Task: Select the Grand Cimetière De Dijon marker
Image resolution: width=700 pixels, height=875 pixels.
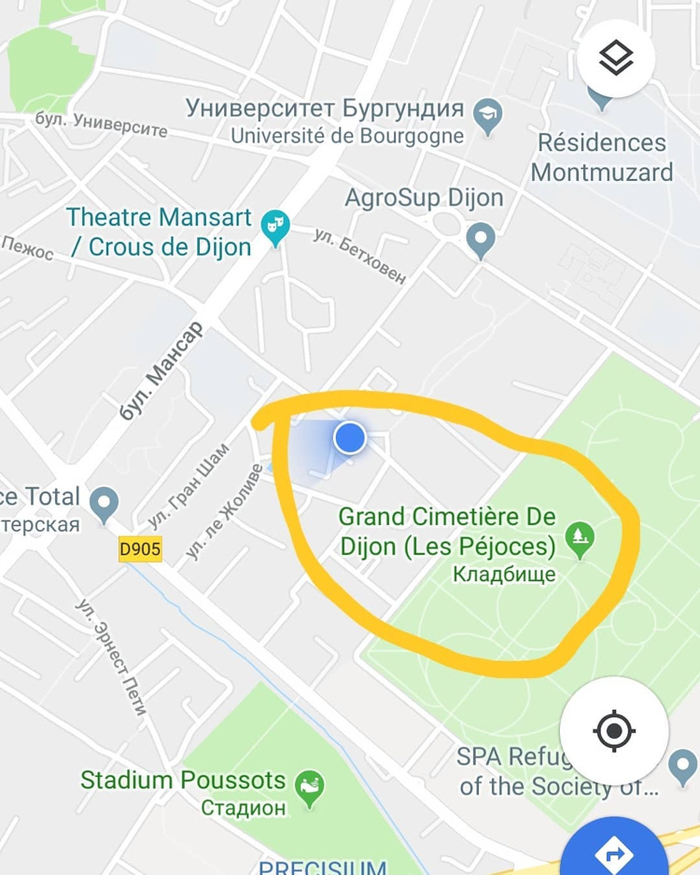Action: 579,537
